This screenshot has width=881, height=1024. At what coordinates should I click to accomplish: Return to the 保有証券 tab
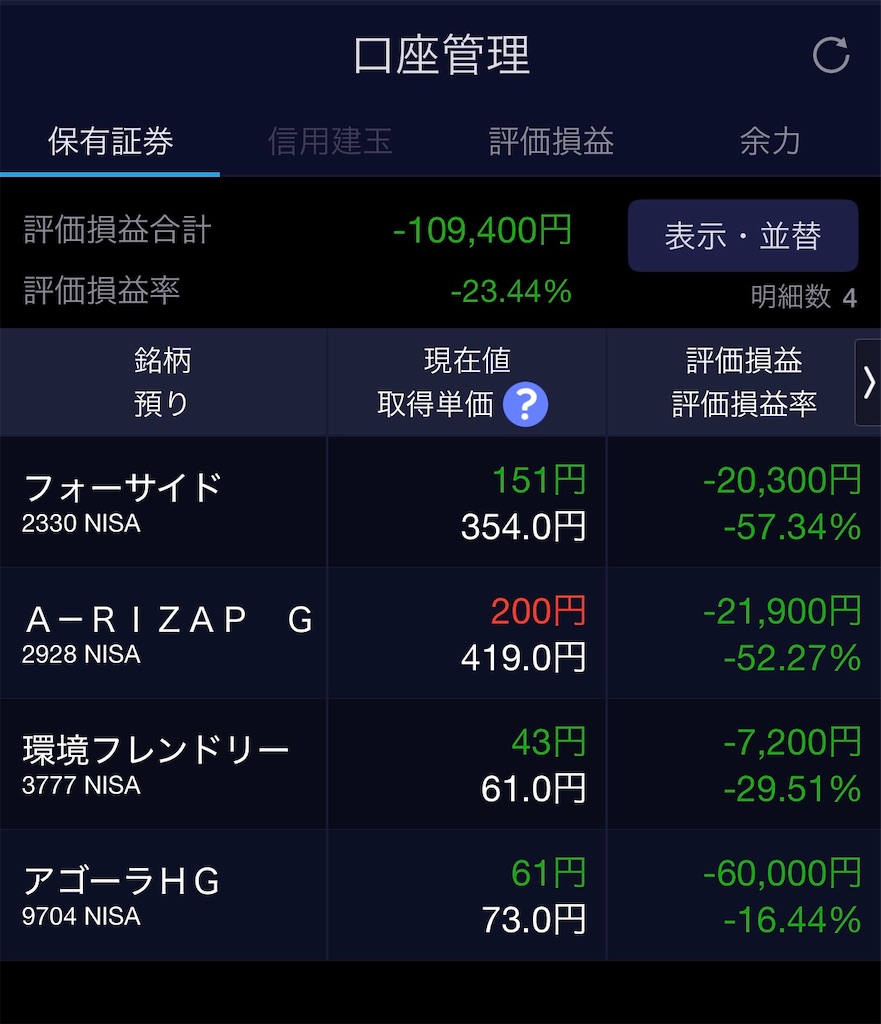(x=110, y=142)
